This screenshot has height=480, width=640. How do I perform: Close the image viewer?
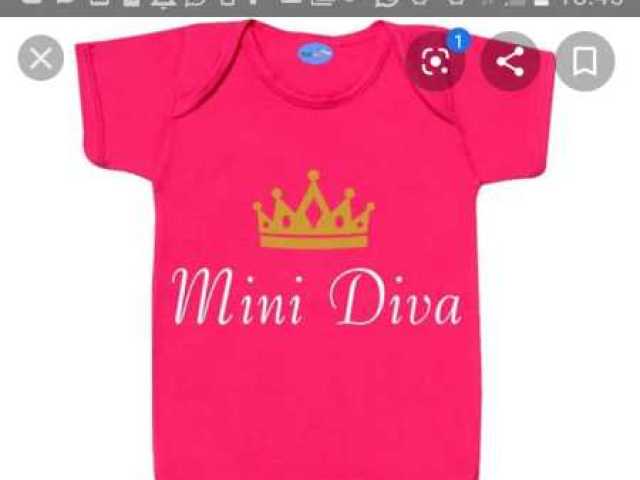point(41,59)
